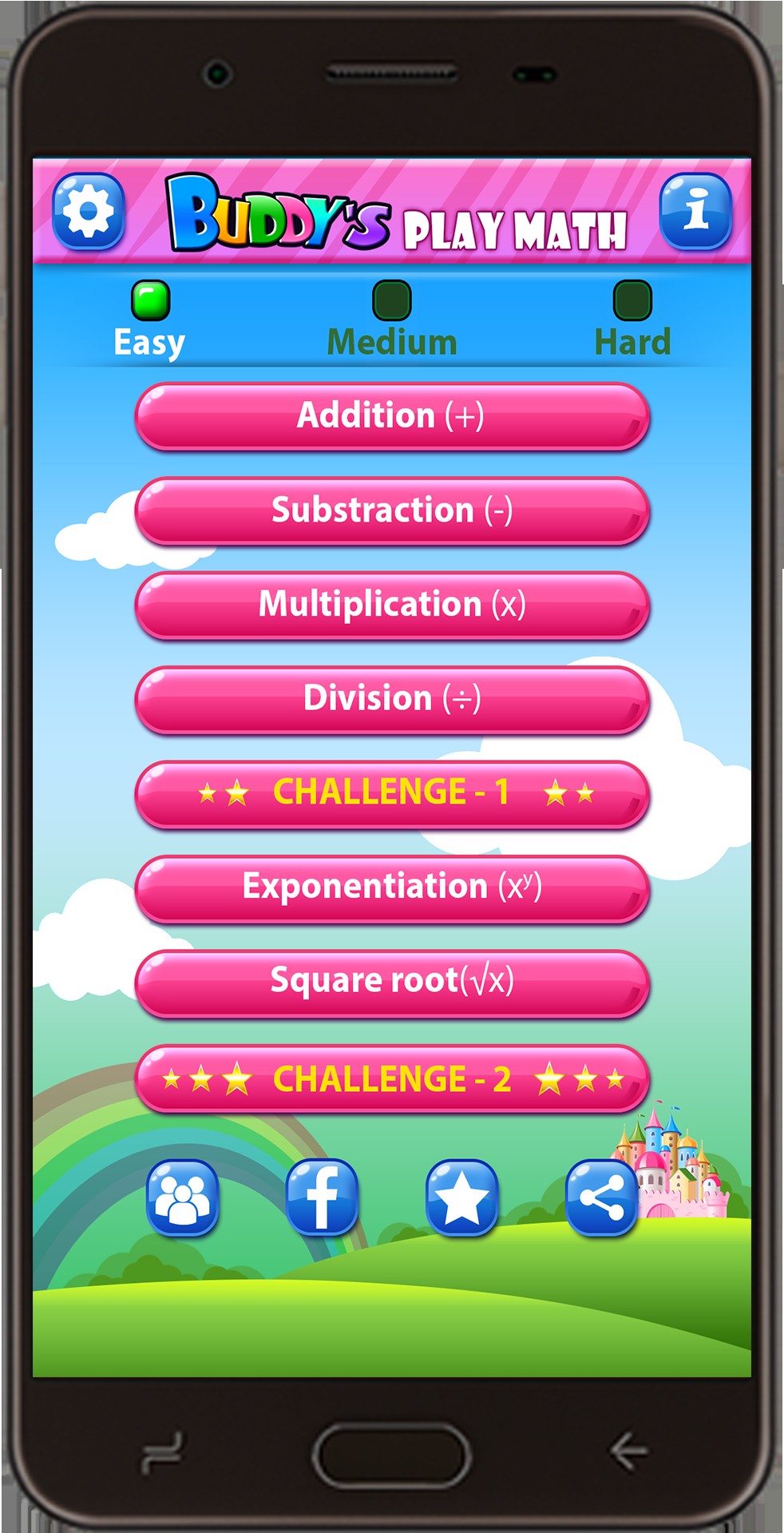This screenshot has height=1533, width=784.
Task: Open Exponentiation mode
Action: coord(391,888)
